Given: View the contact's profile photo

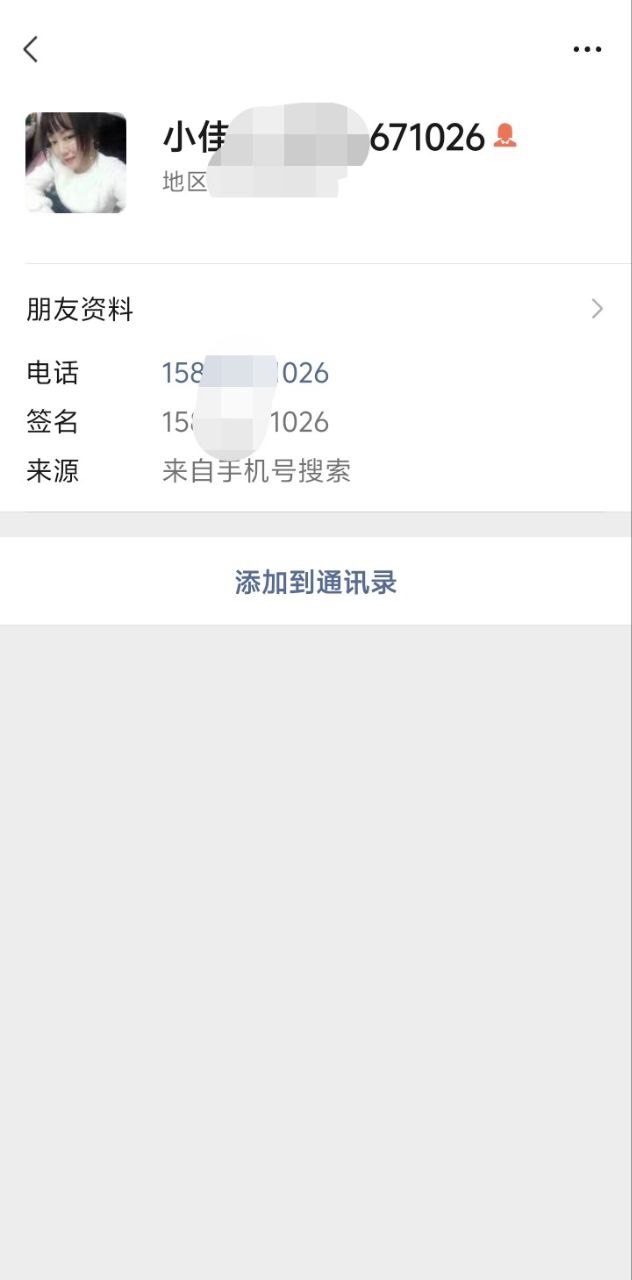Looking at the screenshot, I should [76, 162].
